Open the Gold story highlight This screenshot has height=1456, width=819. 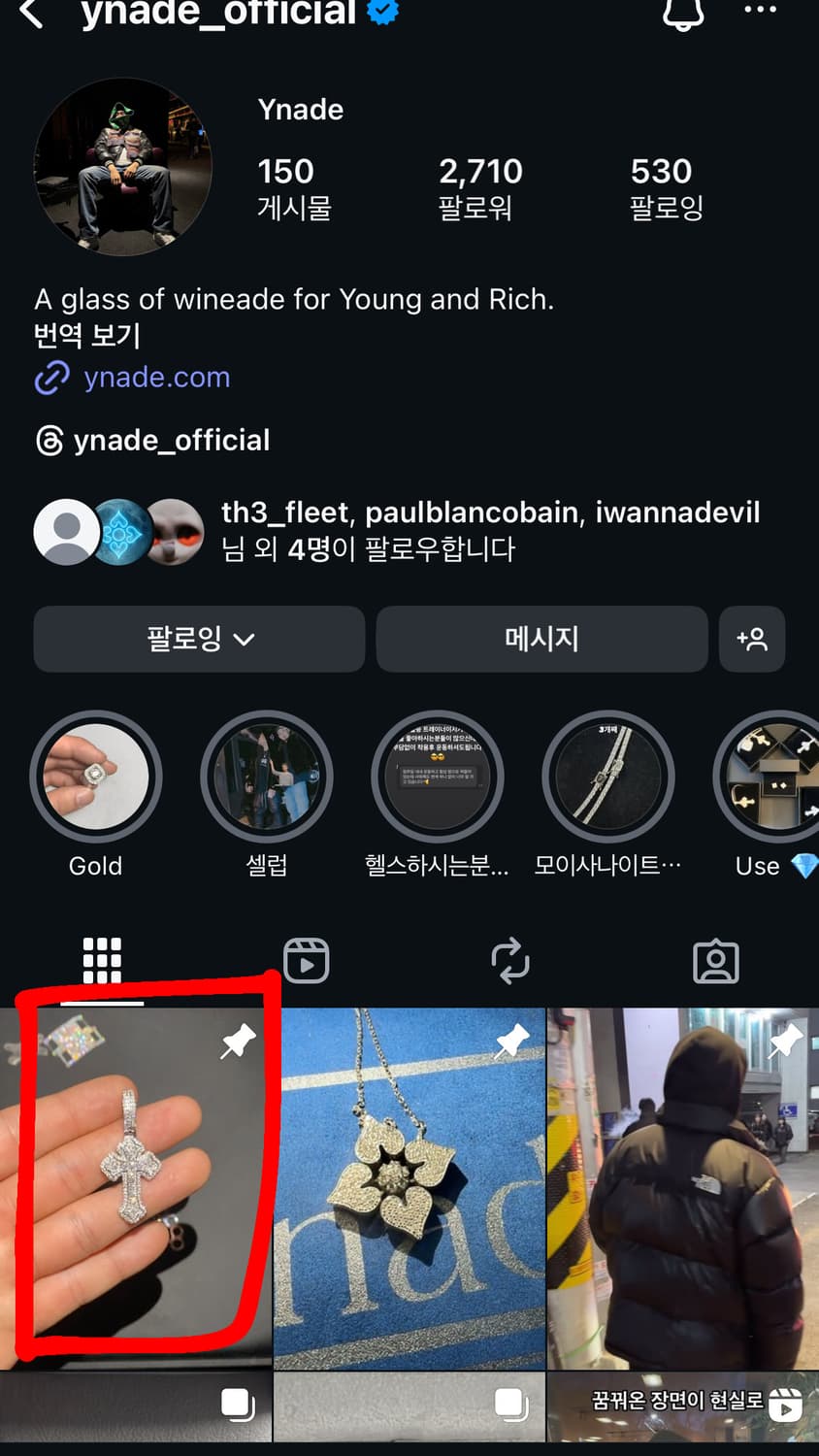click(94, 777)
